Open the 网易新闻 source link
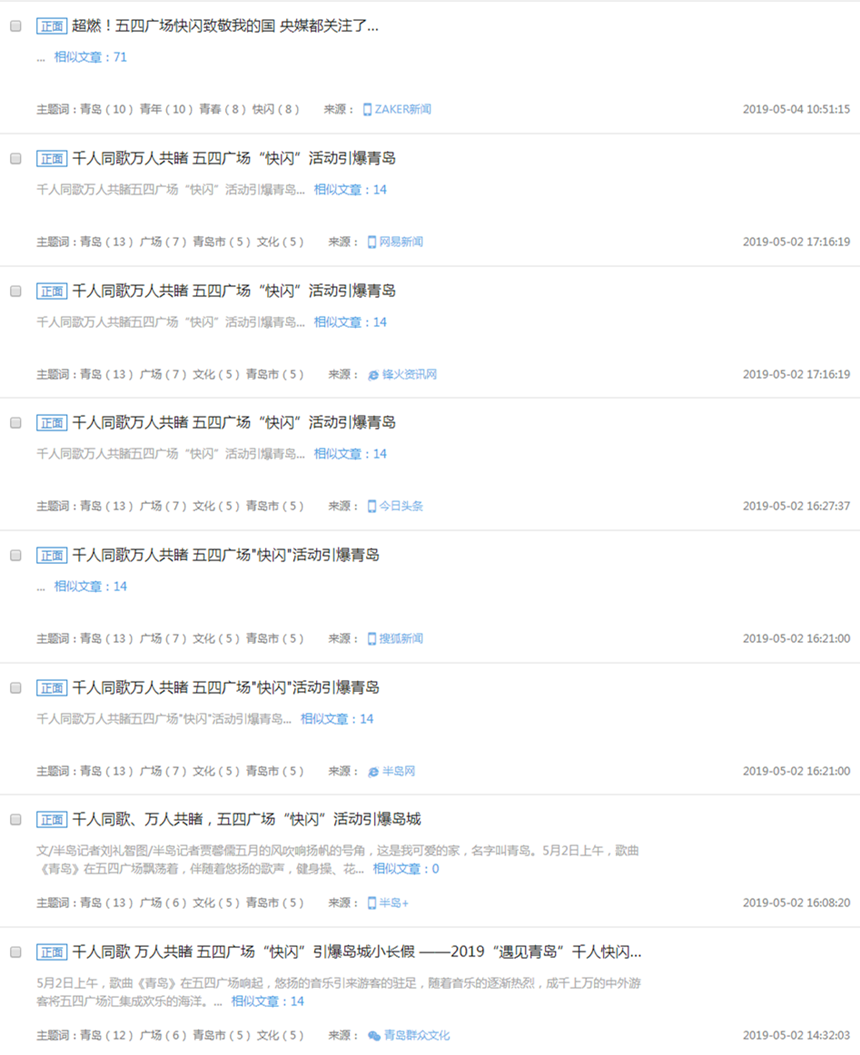Image resolution: width=860 pixels, height=1055 pixels. coord(400,242)
